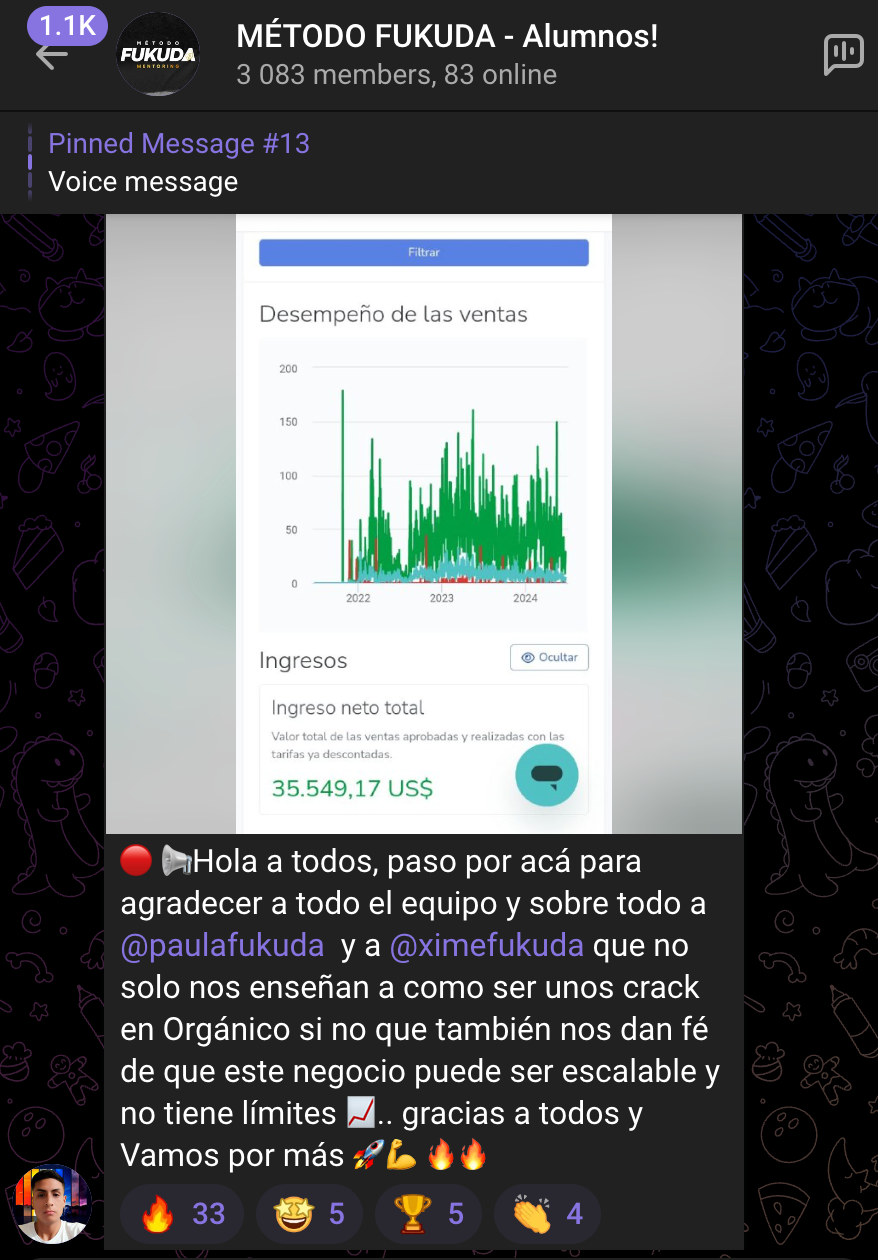The height and width of the screenshot is (1260, 878).
Task: React with the fire emoji (33)
Action: [182, 1214]
